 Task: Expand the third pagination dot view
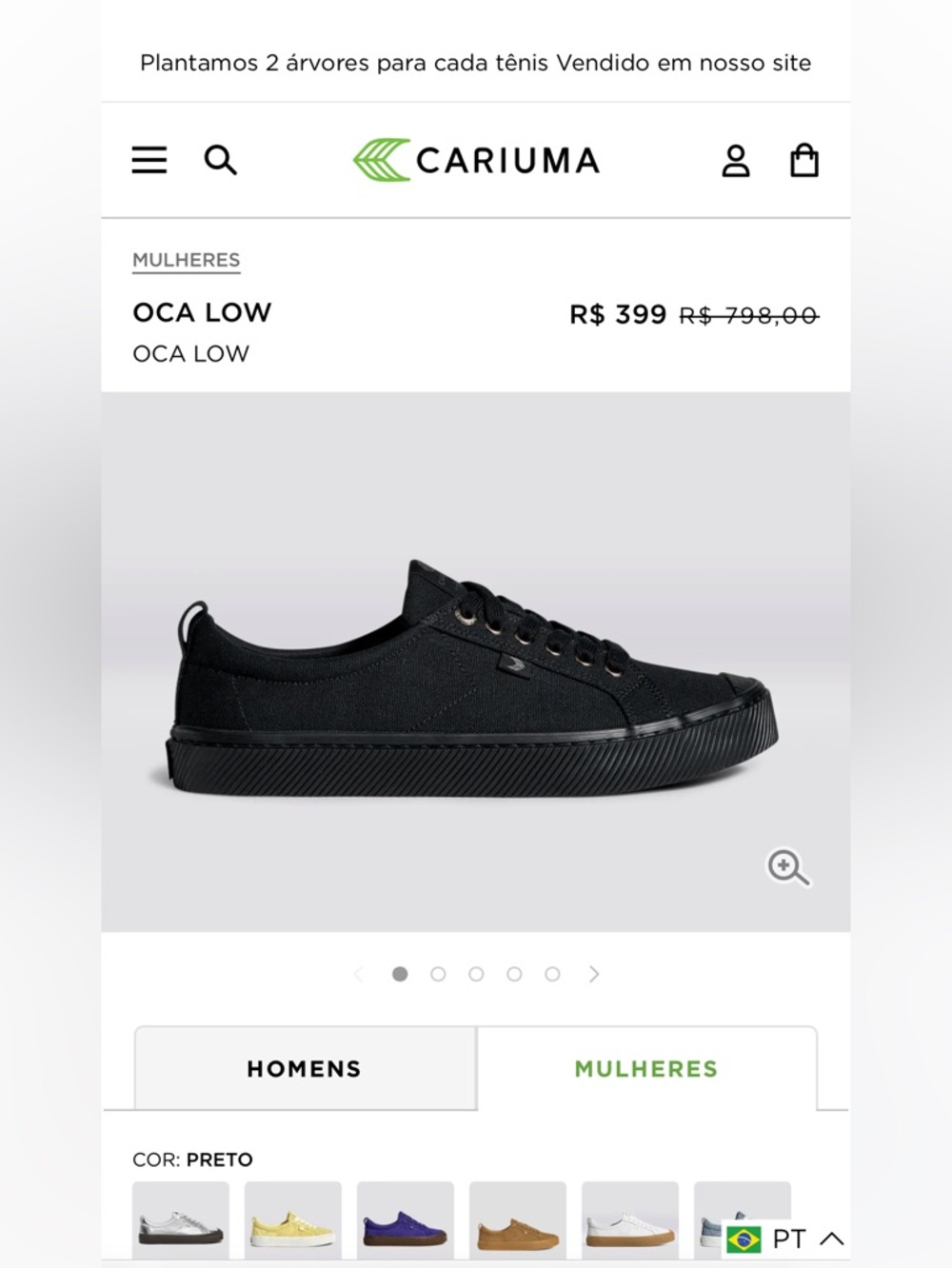click(x=476, y=974)
